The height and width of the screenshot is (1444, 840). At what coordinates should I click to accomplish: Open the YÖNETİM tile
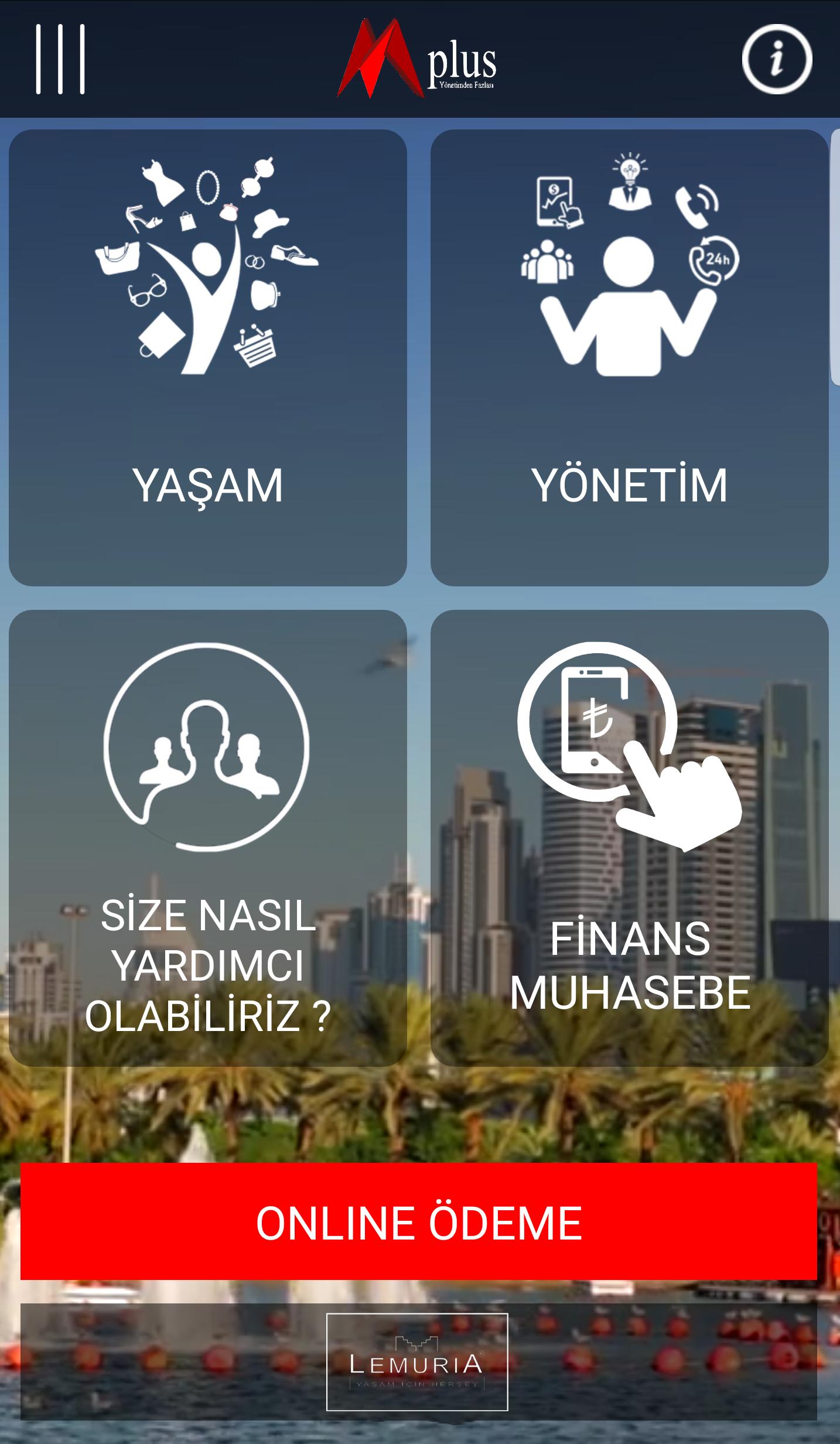click(x=629, y=357)
